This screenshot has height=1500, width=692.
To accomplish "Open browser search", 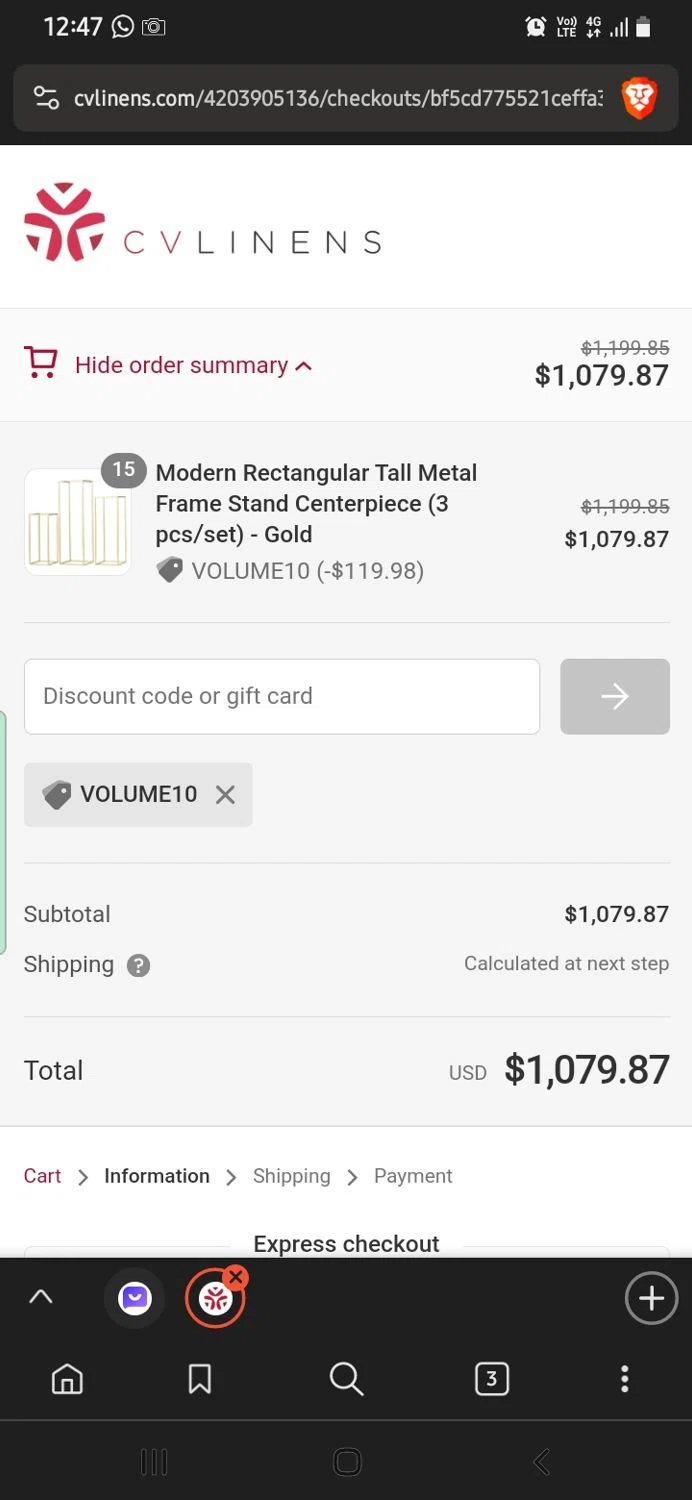I will [x=346, y=1380].
